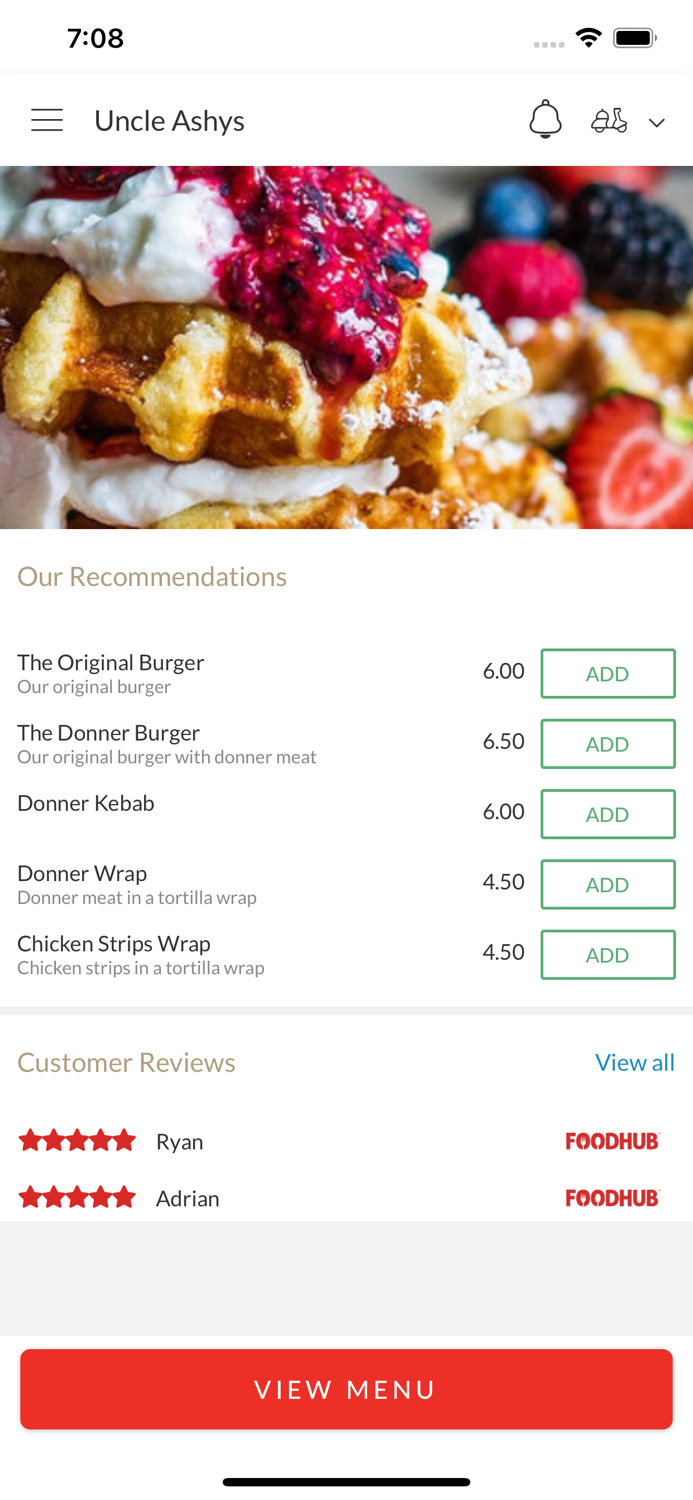Add Chicken Strips Wrap to order

pos(607,955)
